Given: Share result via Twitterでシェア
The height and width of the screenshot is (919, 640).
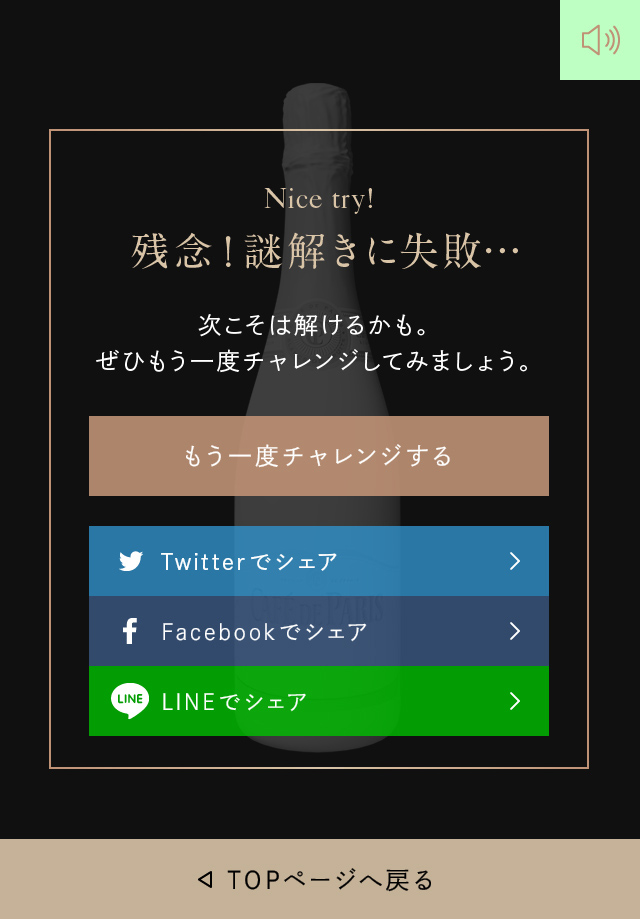Looking at the screenshot, I should pyautogui.click(x=318, y=561).
